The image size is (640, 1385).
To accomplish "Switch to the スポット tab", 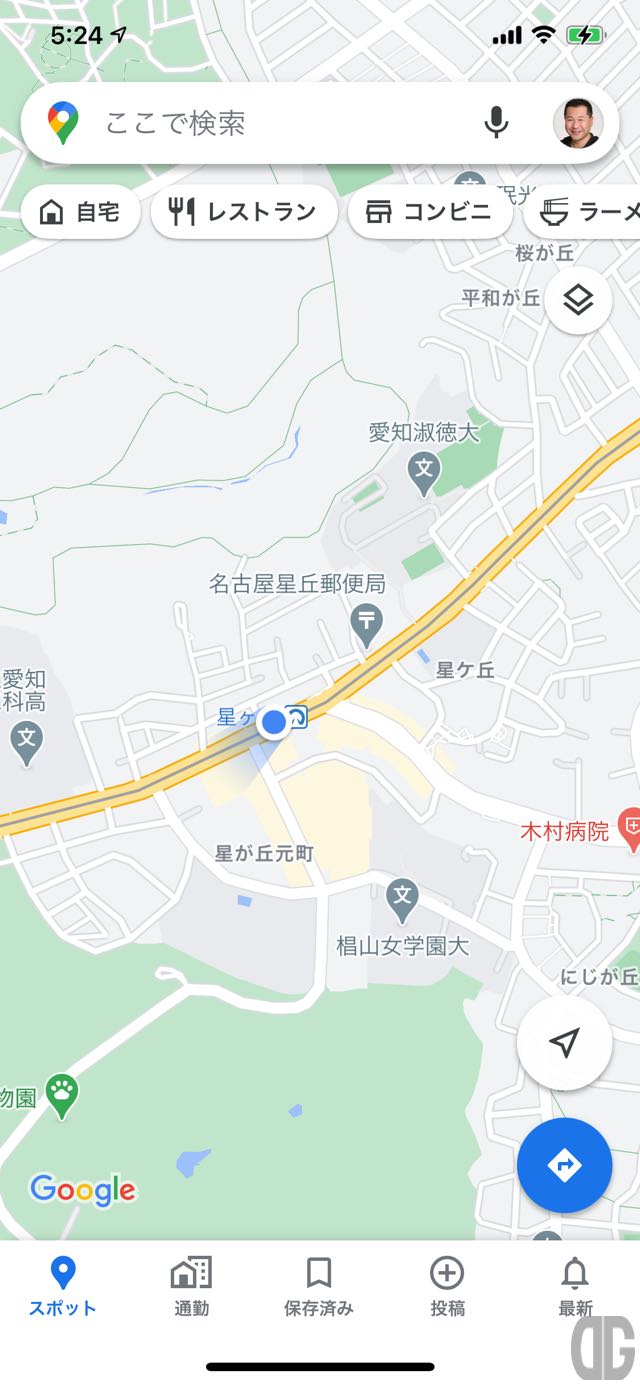I will (63, 1287).
